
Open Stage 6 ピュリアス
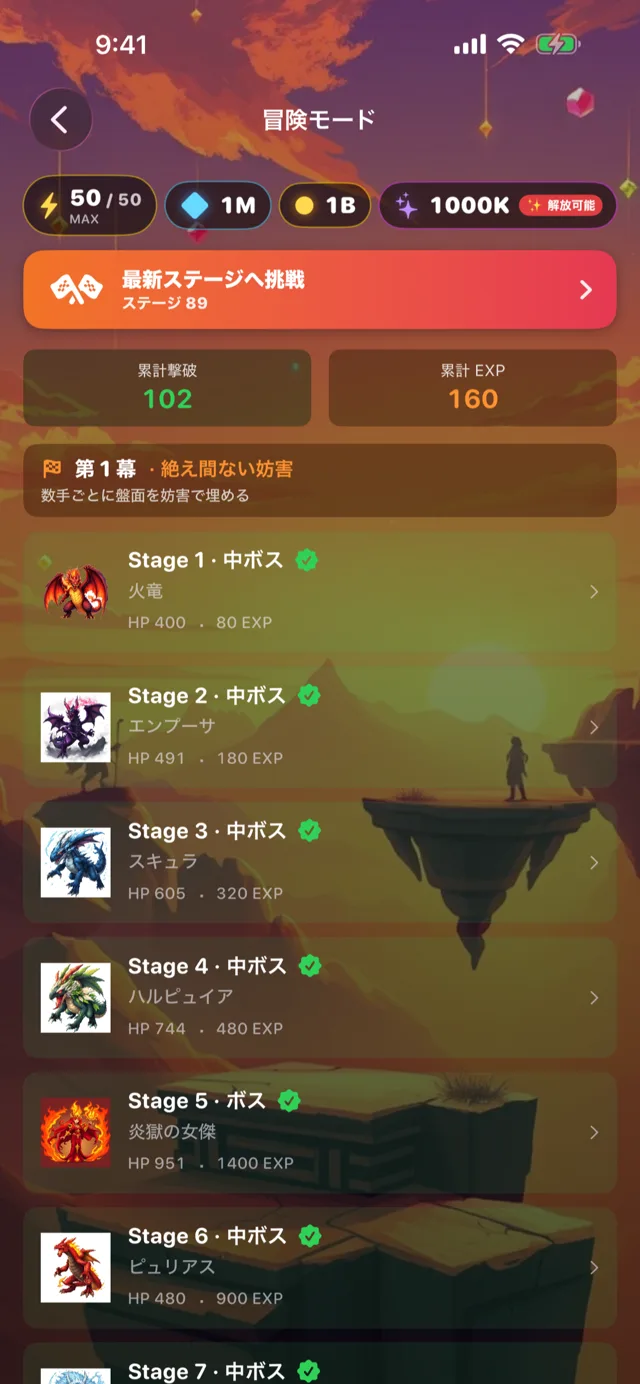point(320,1267)
